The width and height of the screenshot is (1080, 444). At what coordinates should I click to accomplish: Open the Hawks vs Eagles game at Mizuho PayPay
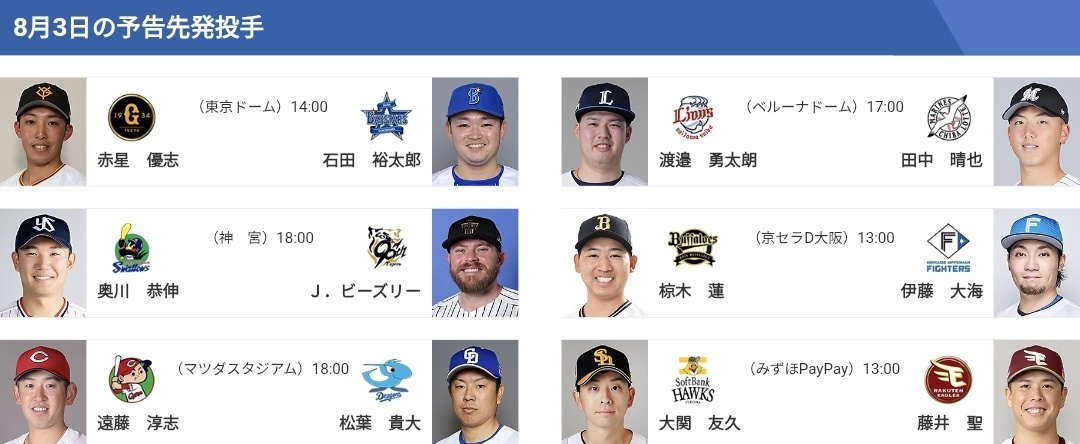822,393
